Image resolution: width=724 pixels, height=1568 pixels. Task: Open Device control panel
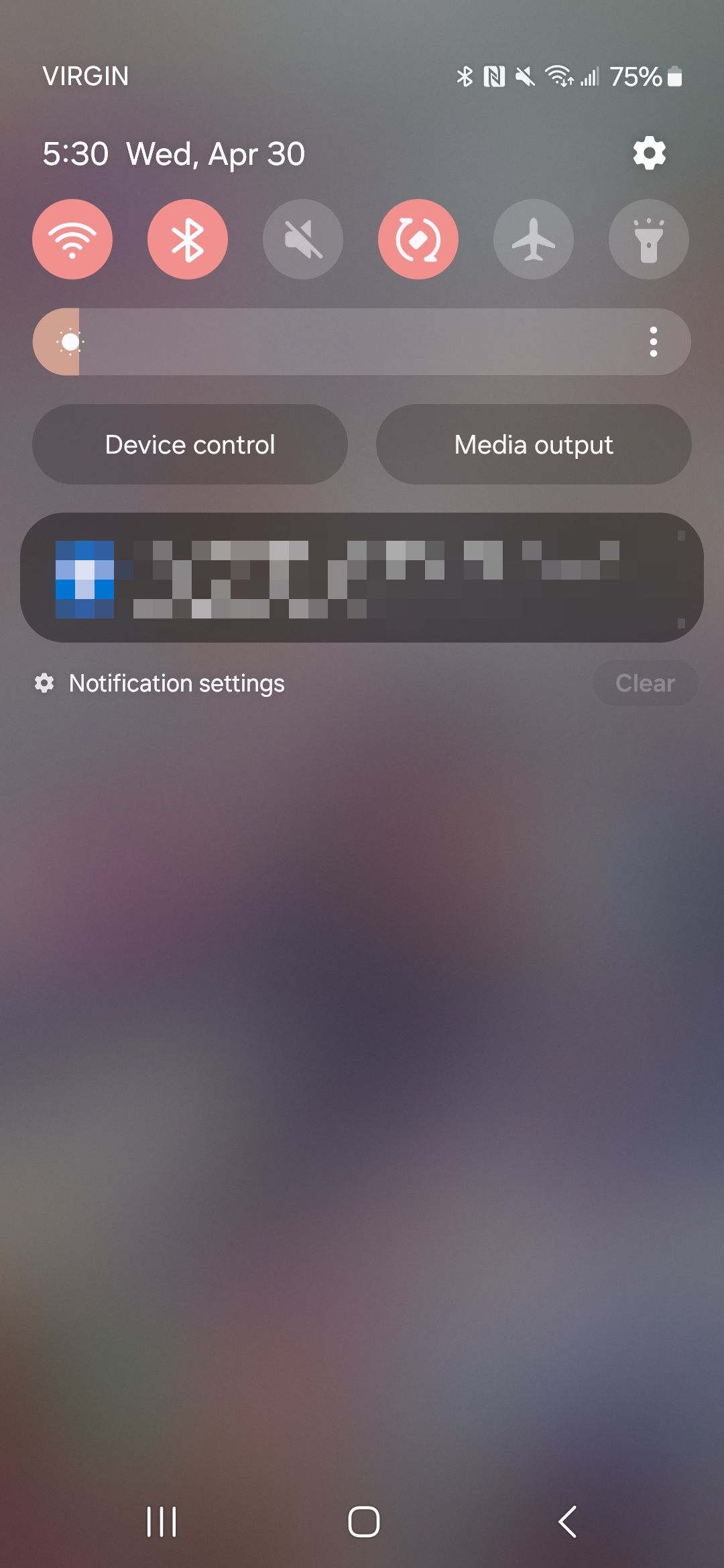click(190, 444)
